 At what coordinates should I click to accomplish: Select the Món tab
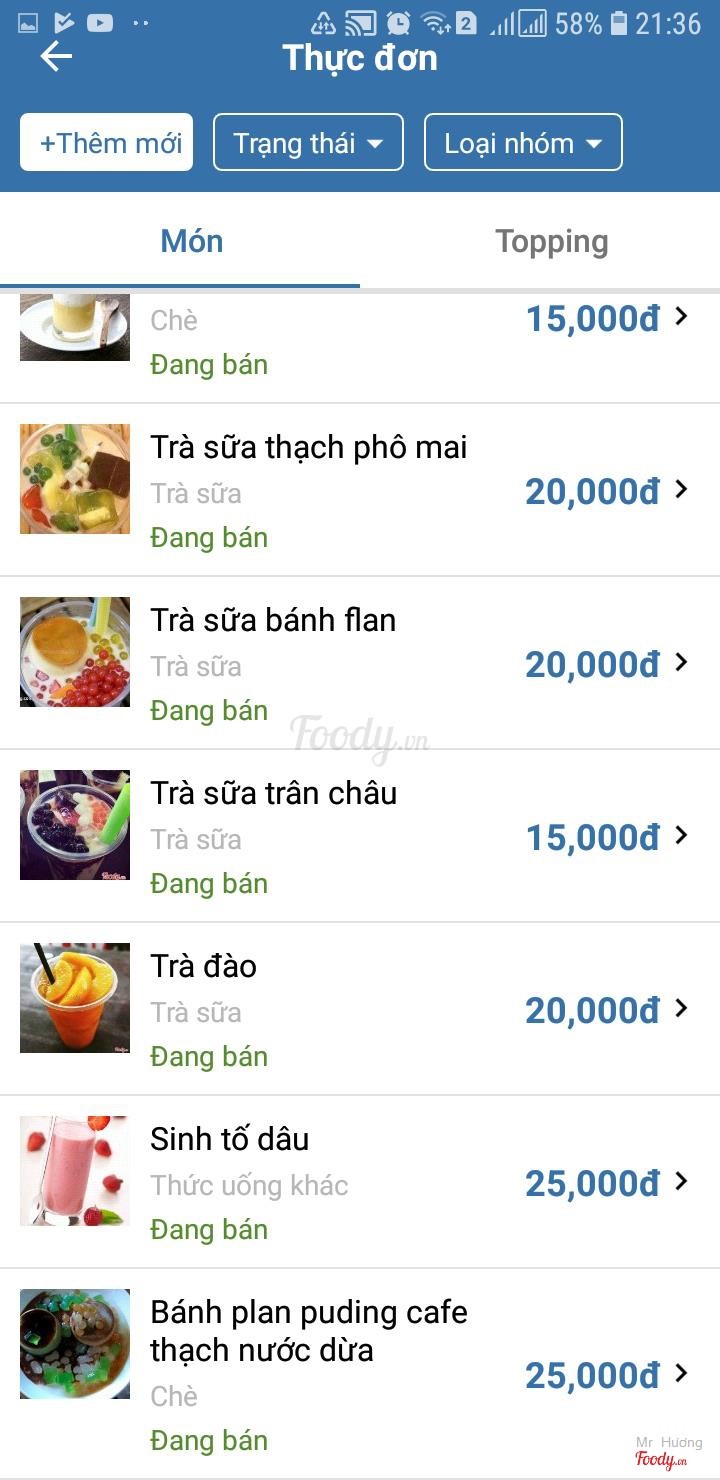tap(191, 242)
